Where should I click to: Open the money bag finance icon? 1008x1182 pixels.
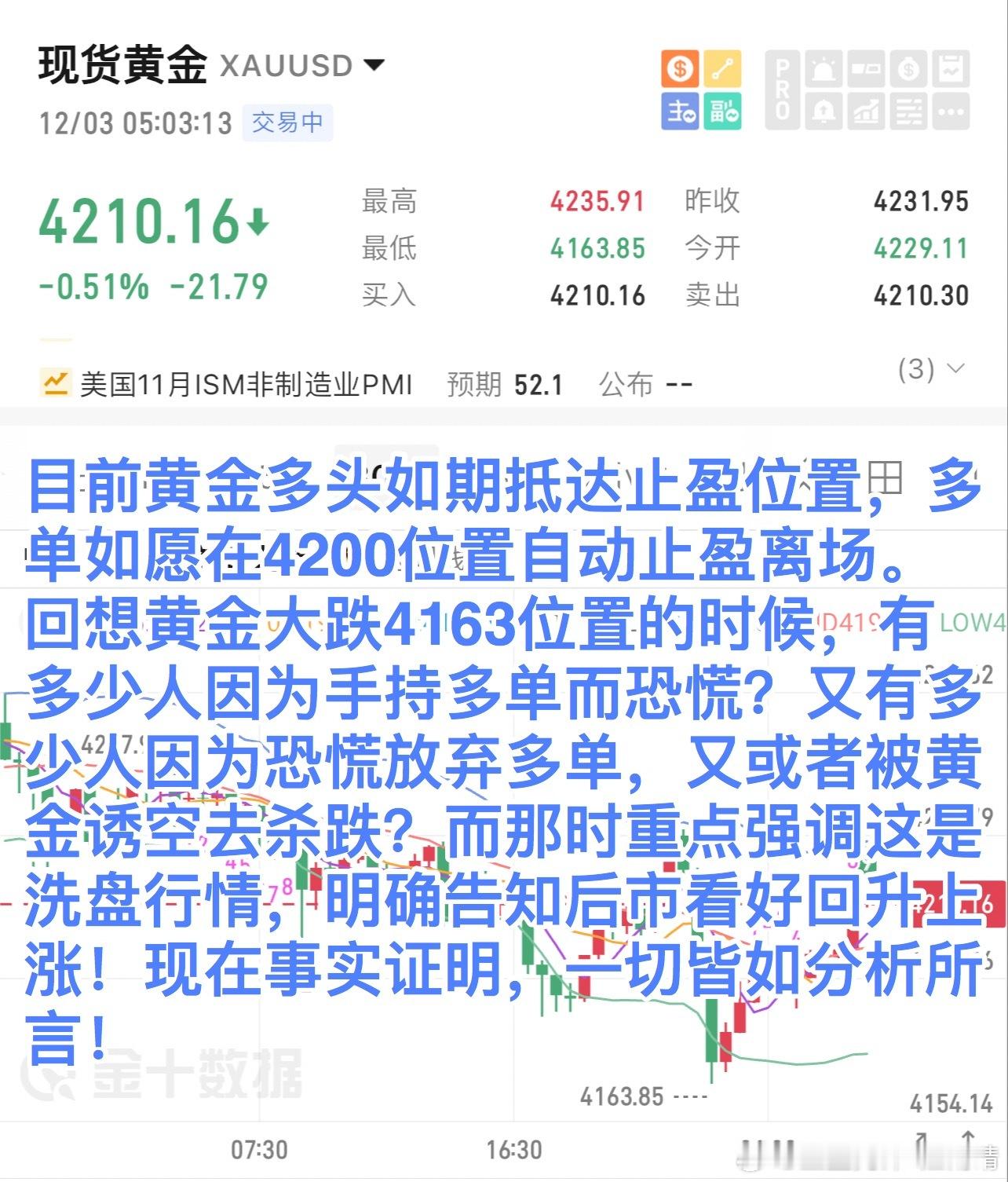pyautogui.click(x=908, y=69)
